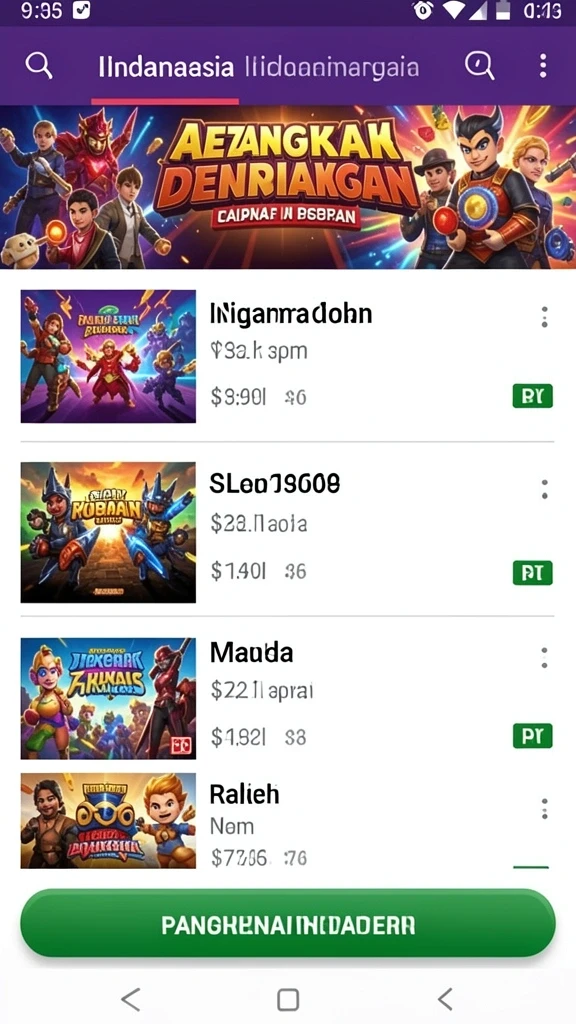
Task: Switch to the second top tab
Action: (331, 67)
